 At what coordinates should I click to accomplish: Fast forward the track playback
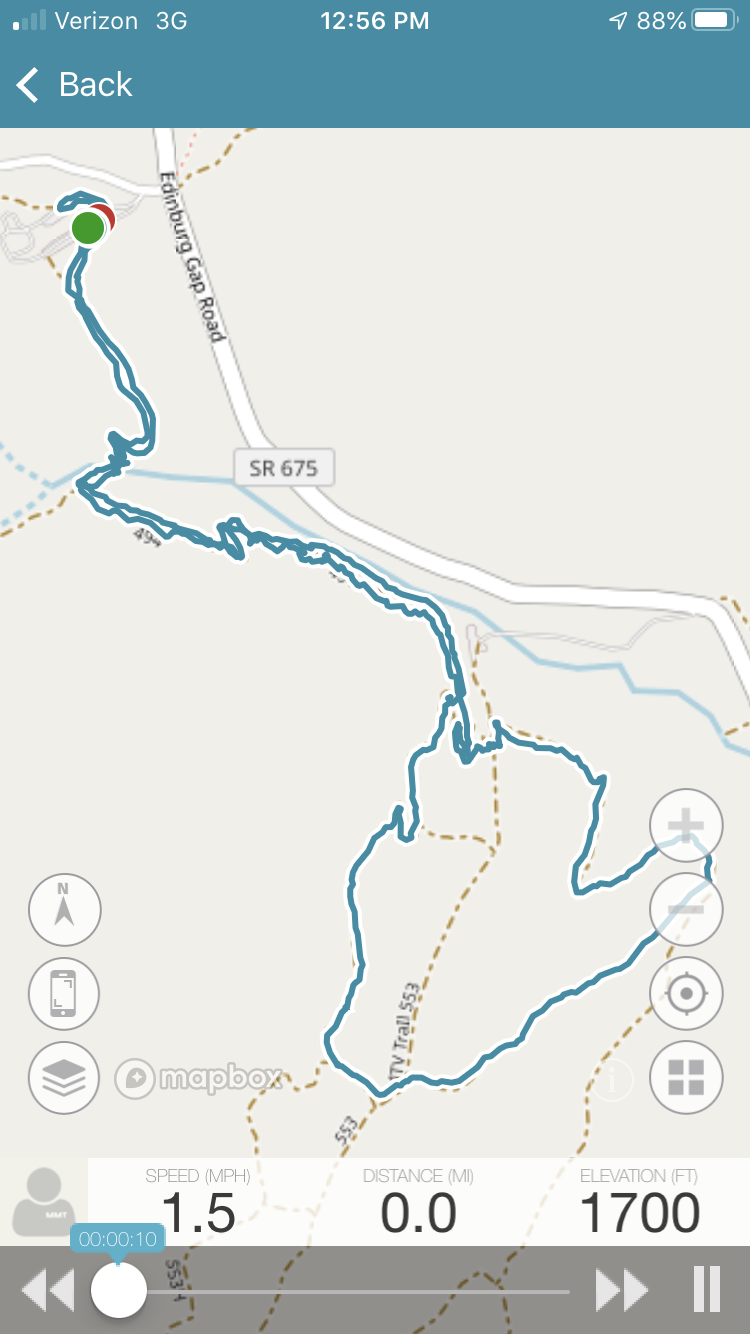(622, 1290)
